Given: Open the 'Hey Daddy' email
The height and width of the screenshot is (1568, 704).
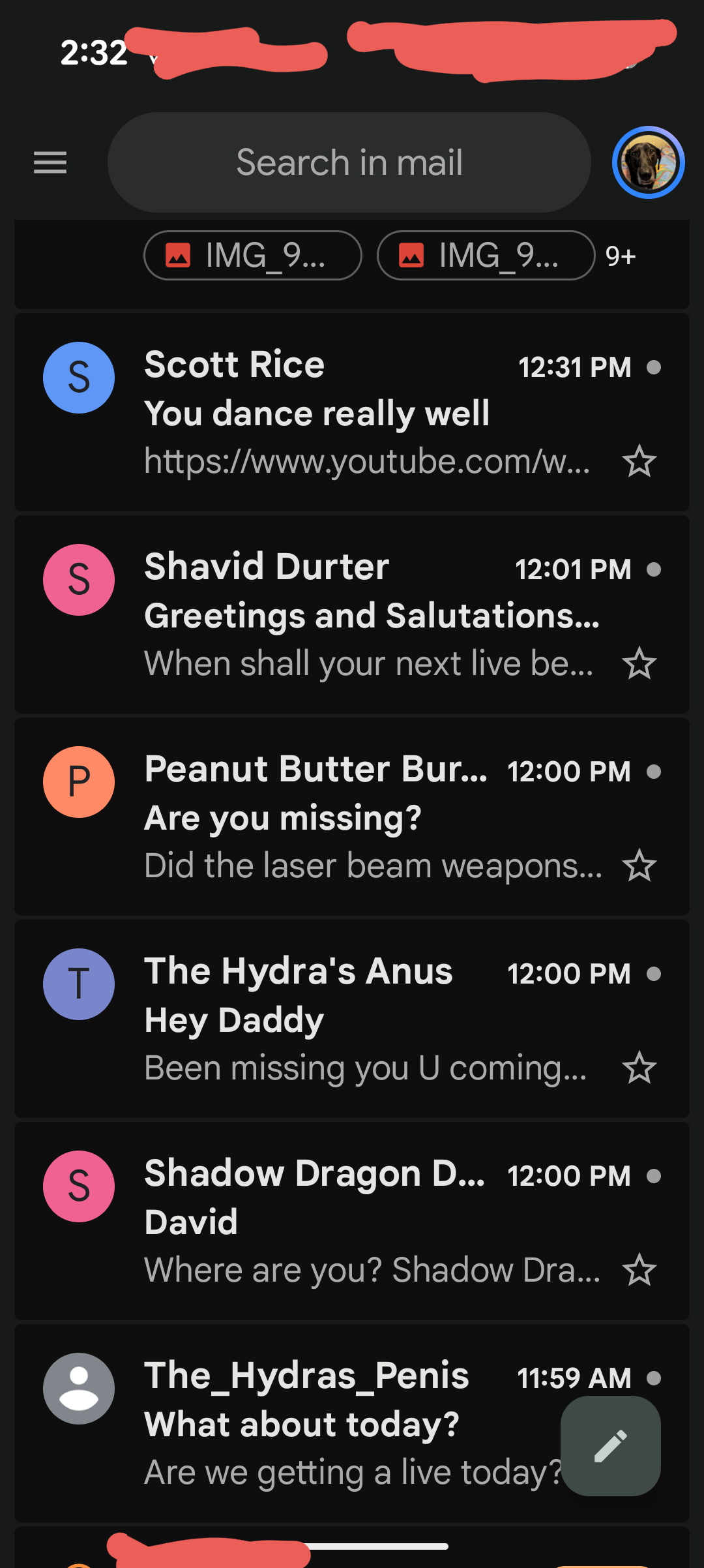Looking at the screenshot, I should [x=352, y=1019].
